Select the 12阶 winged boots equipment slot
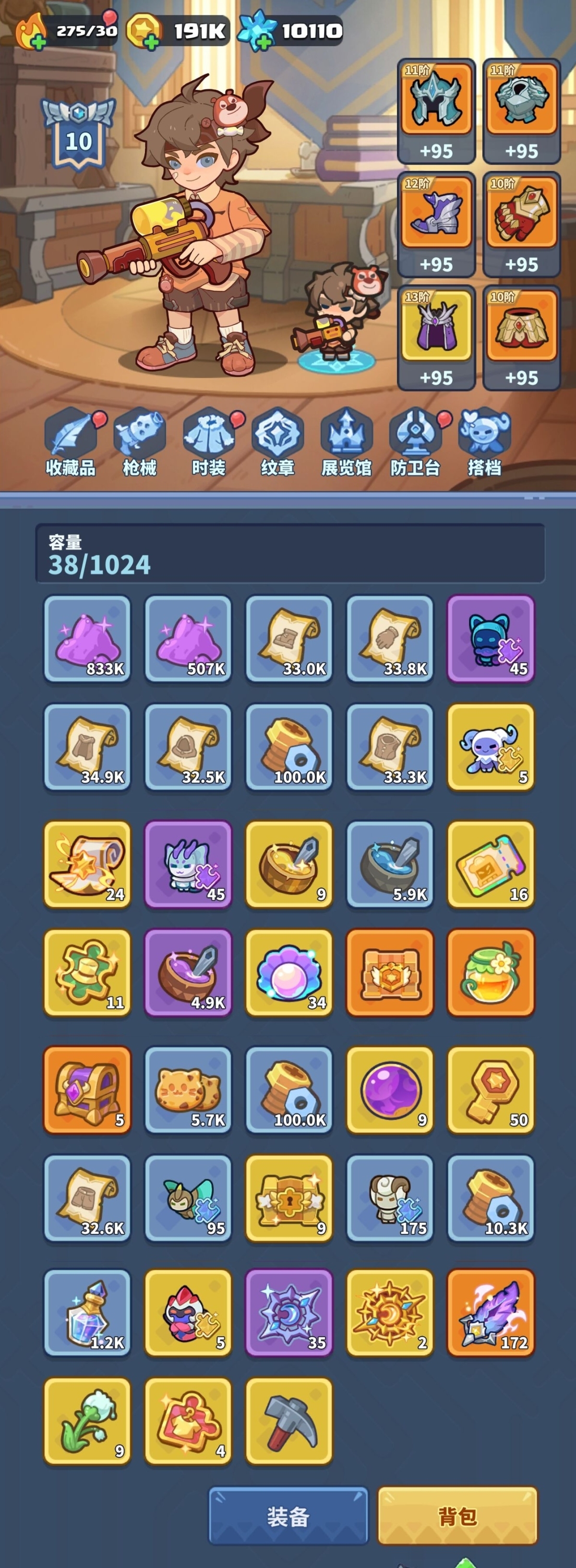576x1568 pixels. coord(436,223)
